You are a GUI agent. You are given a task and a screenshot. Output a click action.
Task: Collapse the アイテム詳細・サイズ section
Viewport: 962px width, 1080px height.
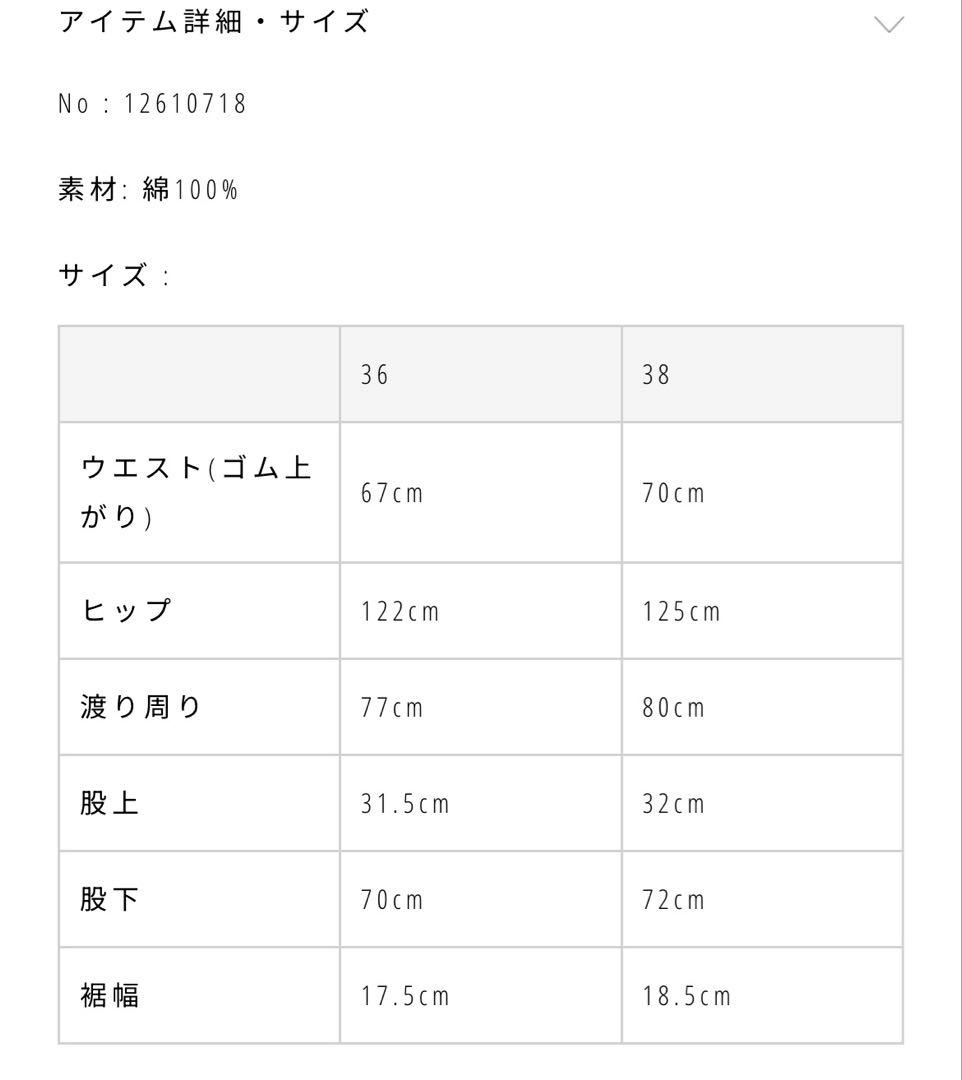click(x=888, y=24)
